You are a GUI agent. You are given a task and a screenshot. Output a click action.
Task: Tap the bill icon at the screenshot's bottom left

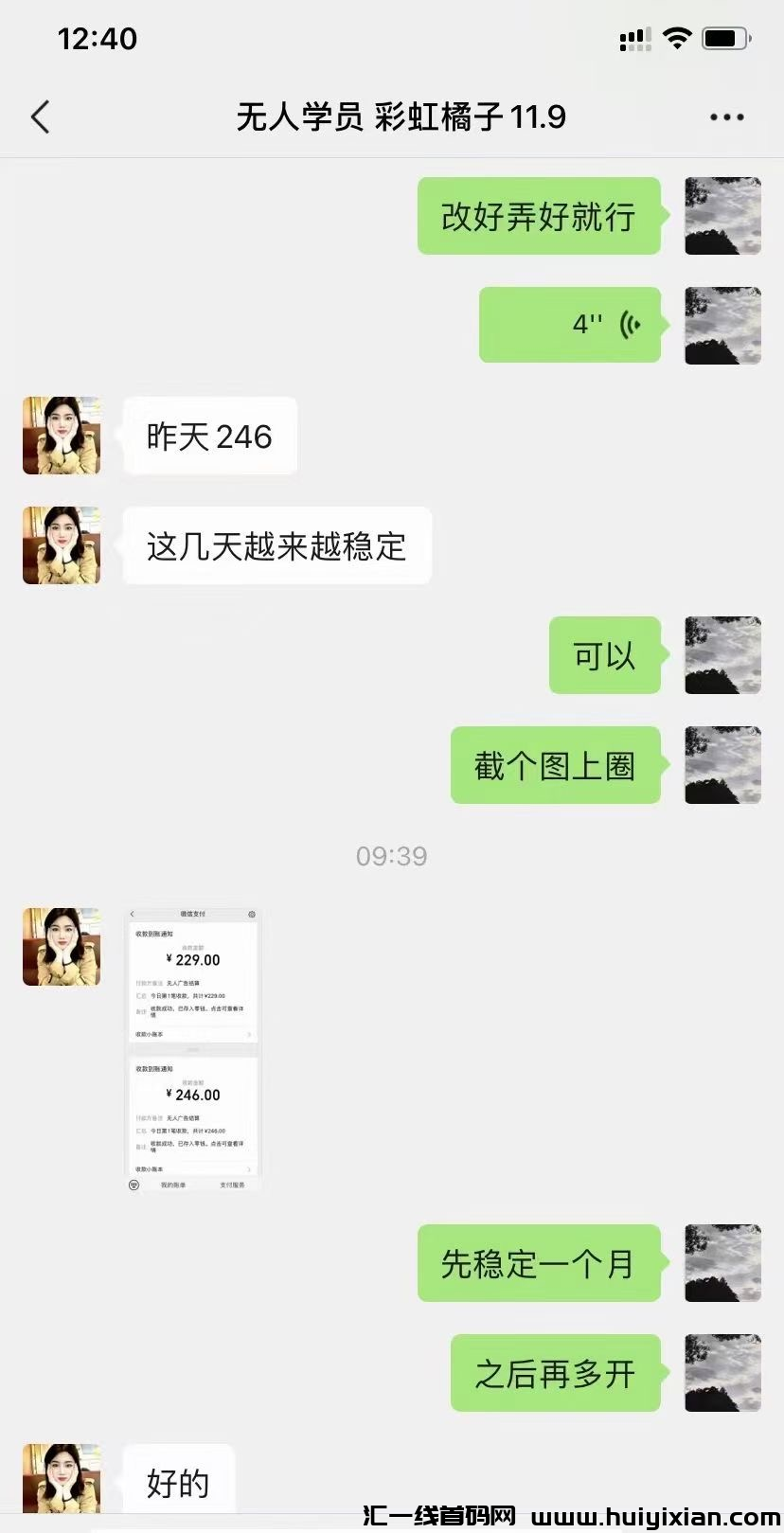point(134,1184)
